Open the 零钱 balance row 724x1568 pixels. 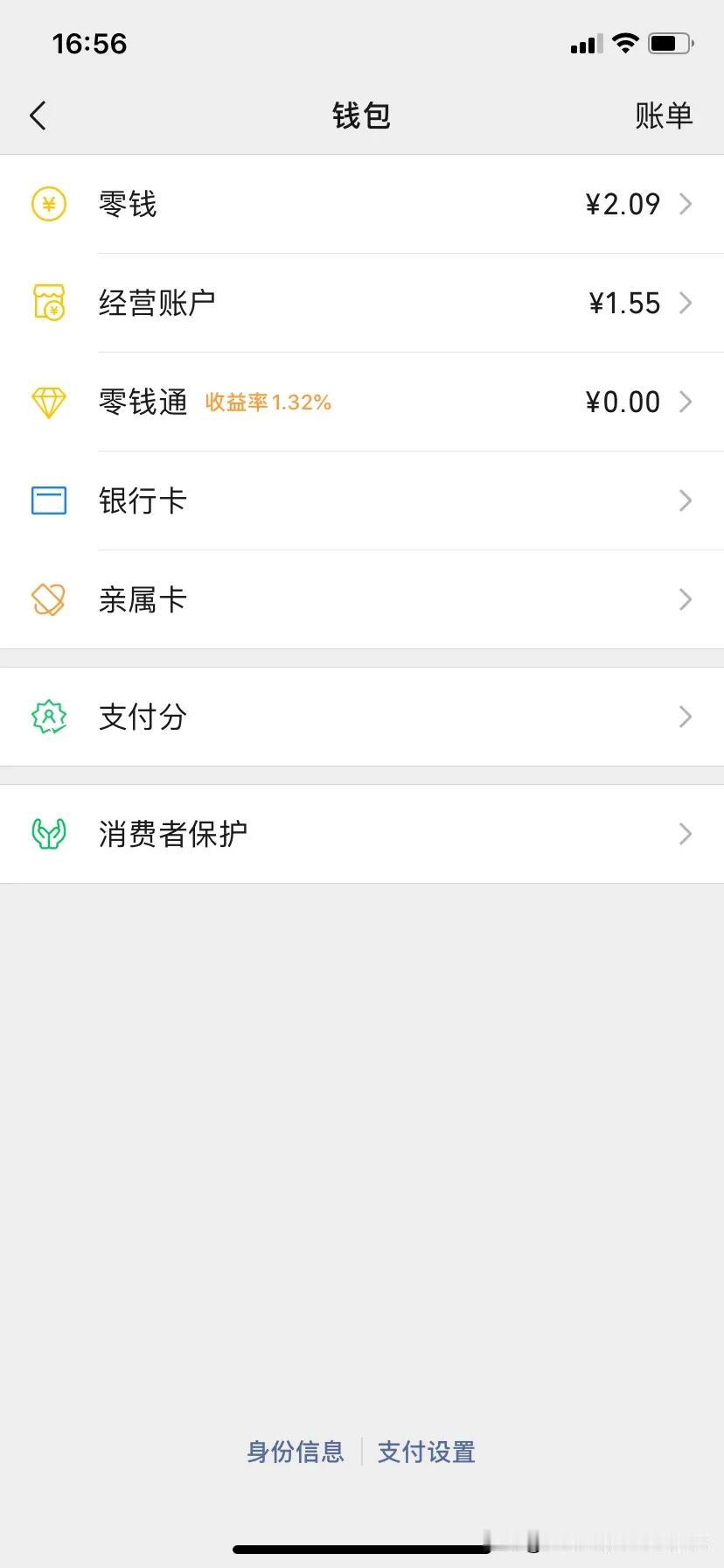coord(362,205)
